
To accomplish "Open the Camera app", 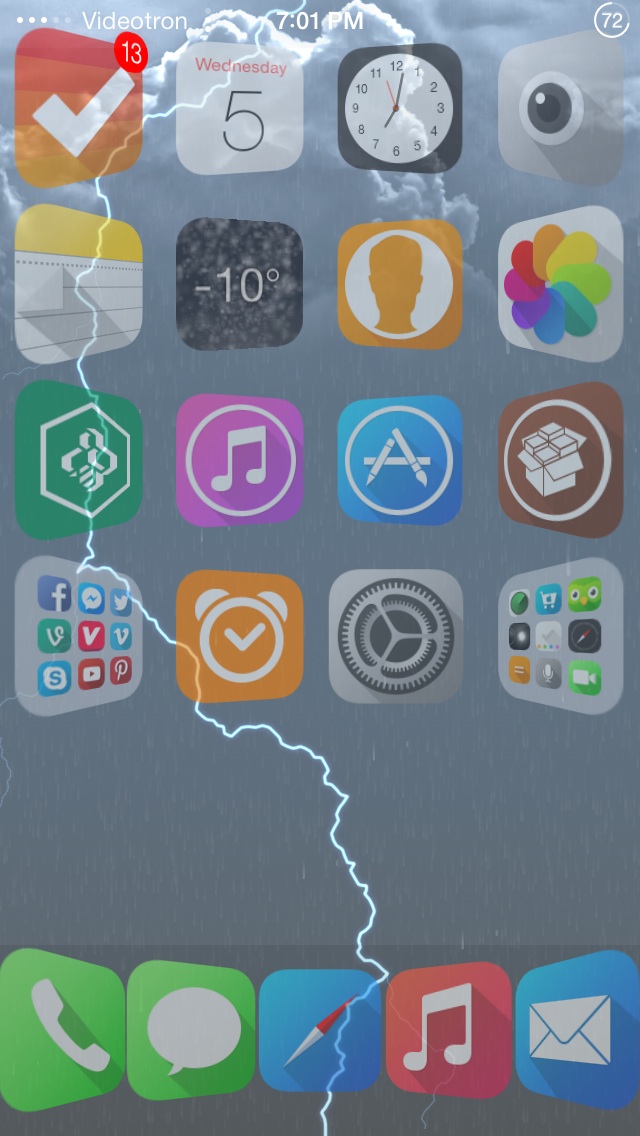I will click(561, 108).
